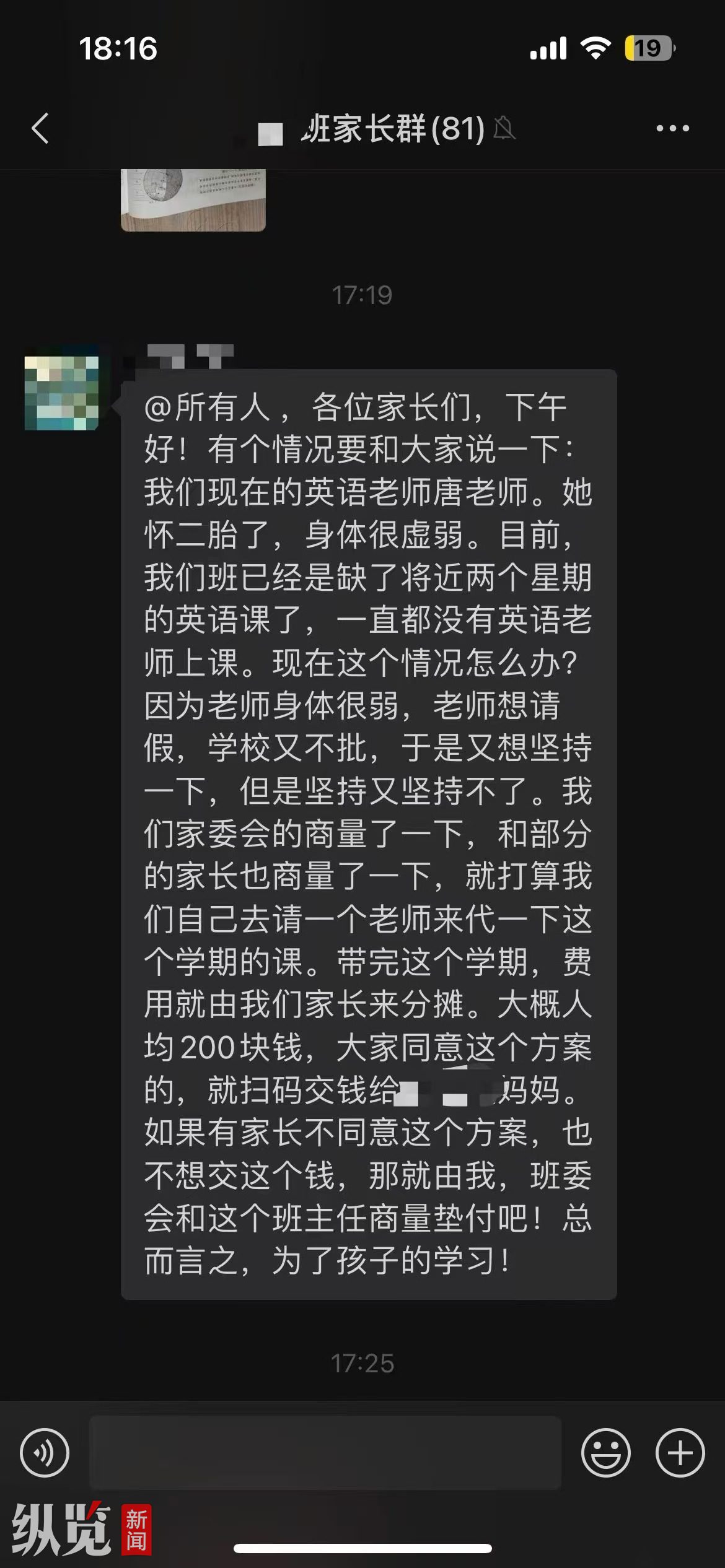Image resolution: width=725 pixels, height=1568 pixels.
Task: Tap the sender's pixelated avatar
Action: (61, 393)
